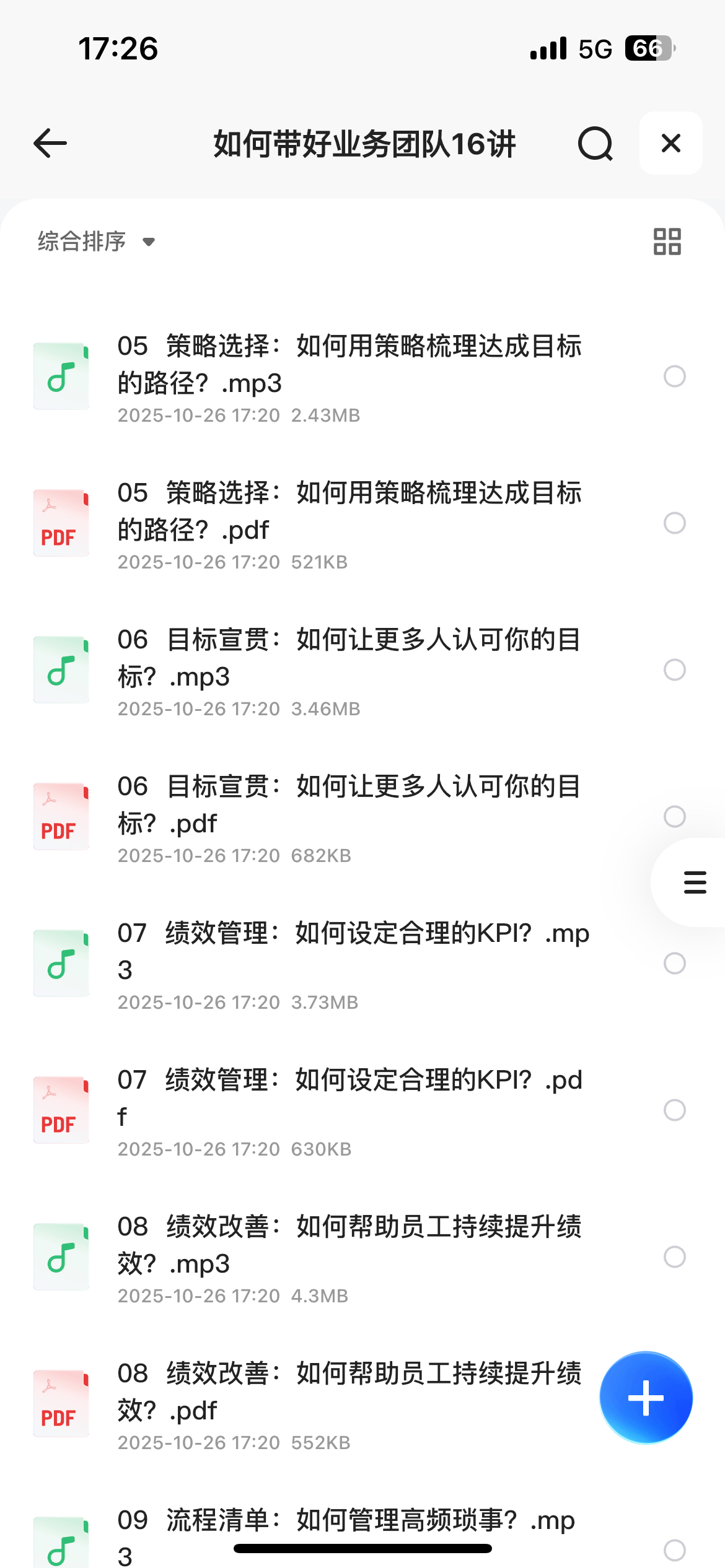Select the 06 目标宣贯 pdf file circle

(x=674, y=816)
